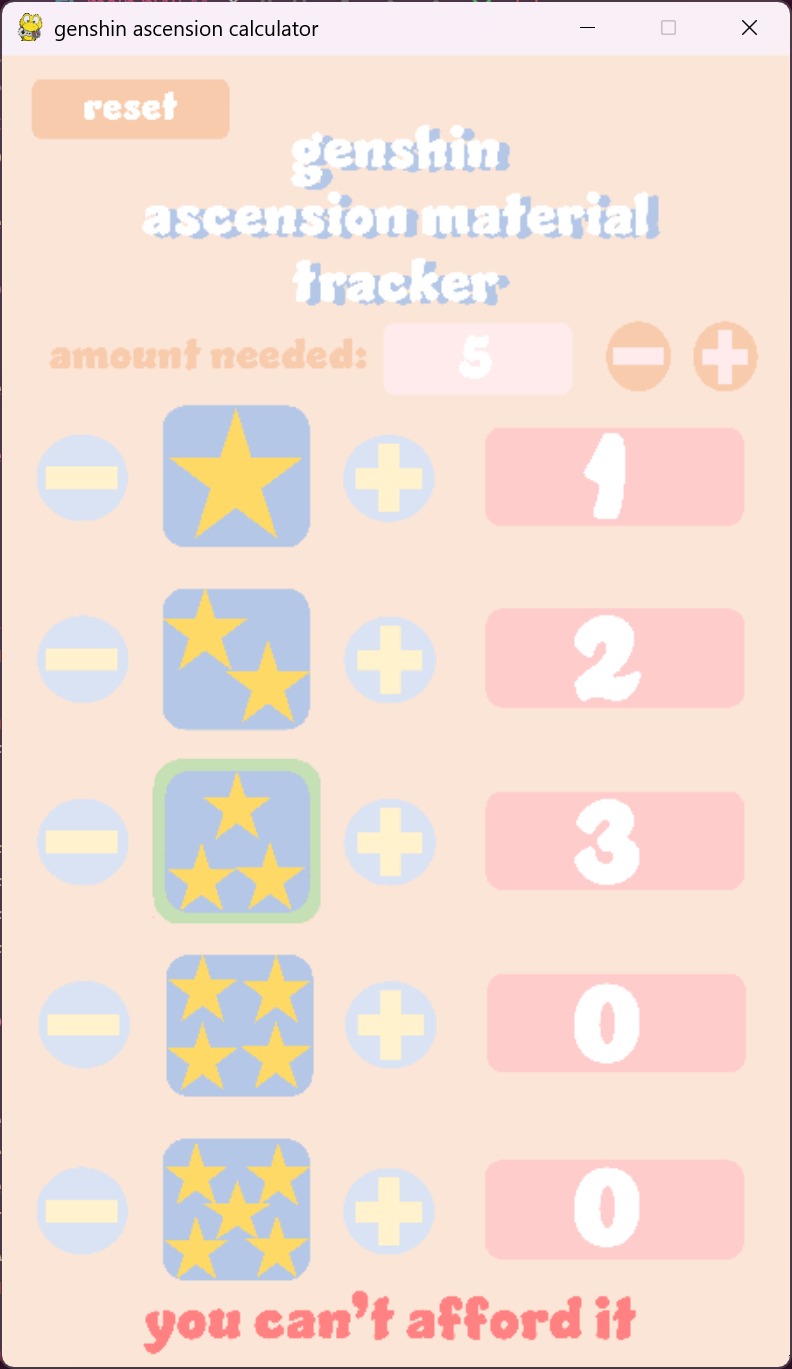Subtract one from the one-star count

tap(82, 478)
